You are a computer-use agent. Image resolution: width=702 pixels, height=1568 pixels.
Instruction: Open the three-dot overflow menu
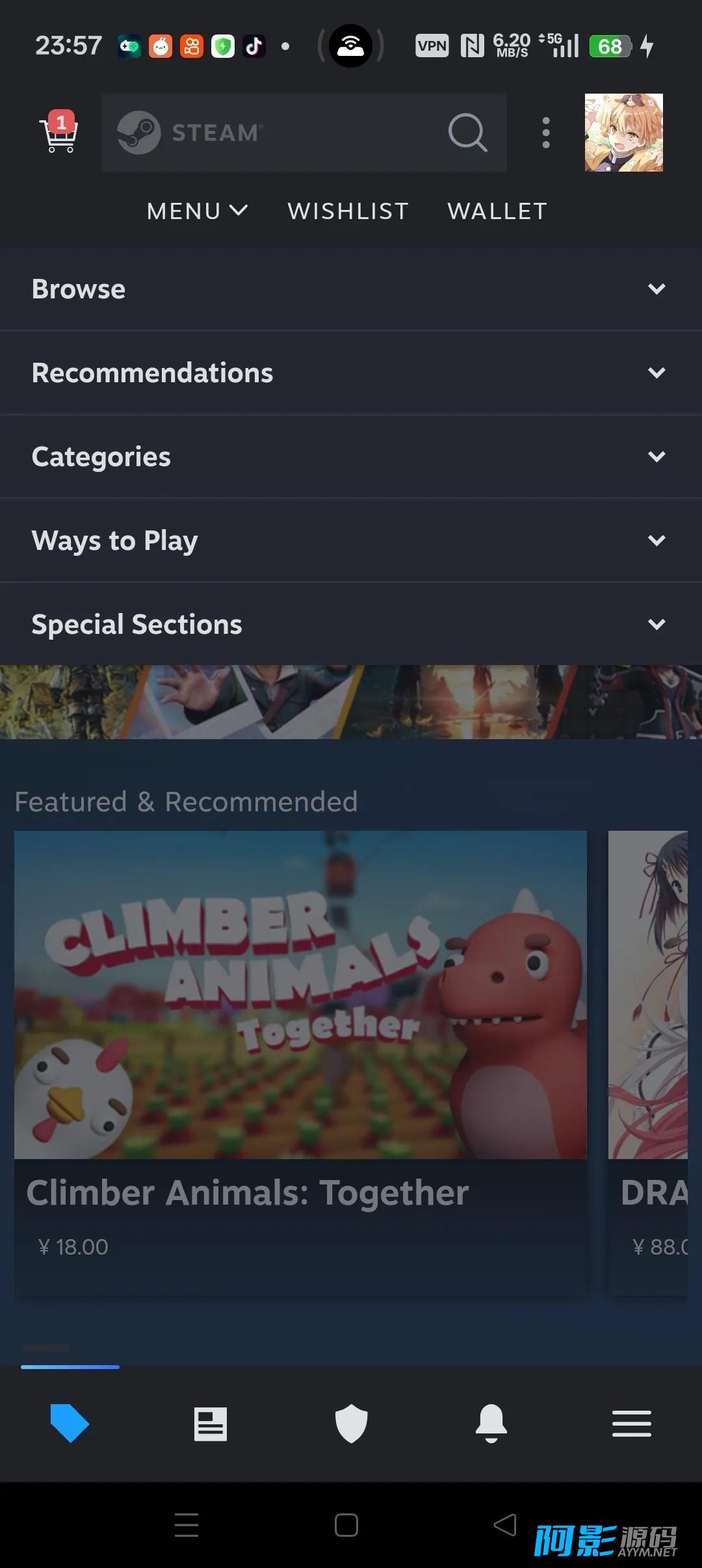546,133
